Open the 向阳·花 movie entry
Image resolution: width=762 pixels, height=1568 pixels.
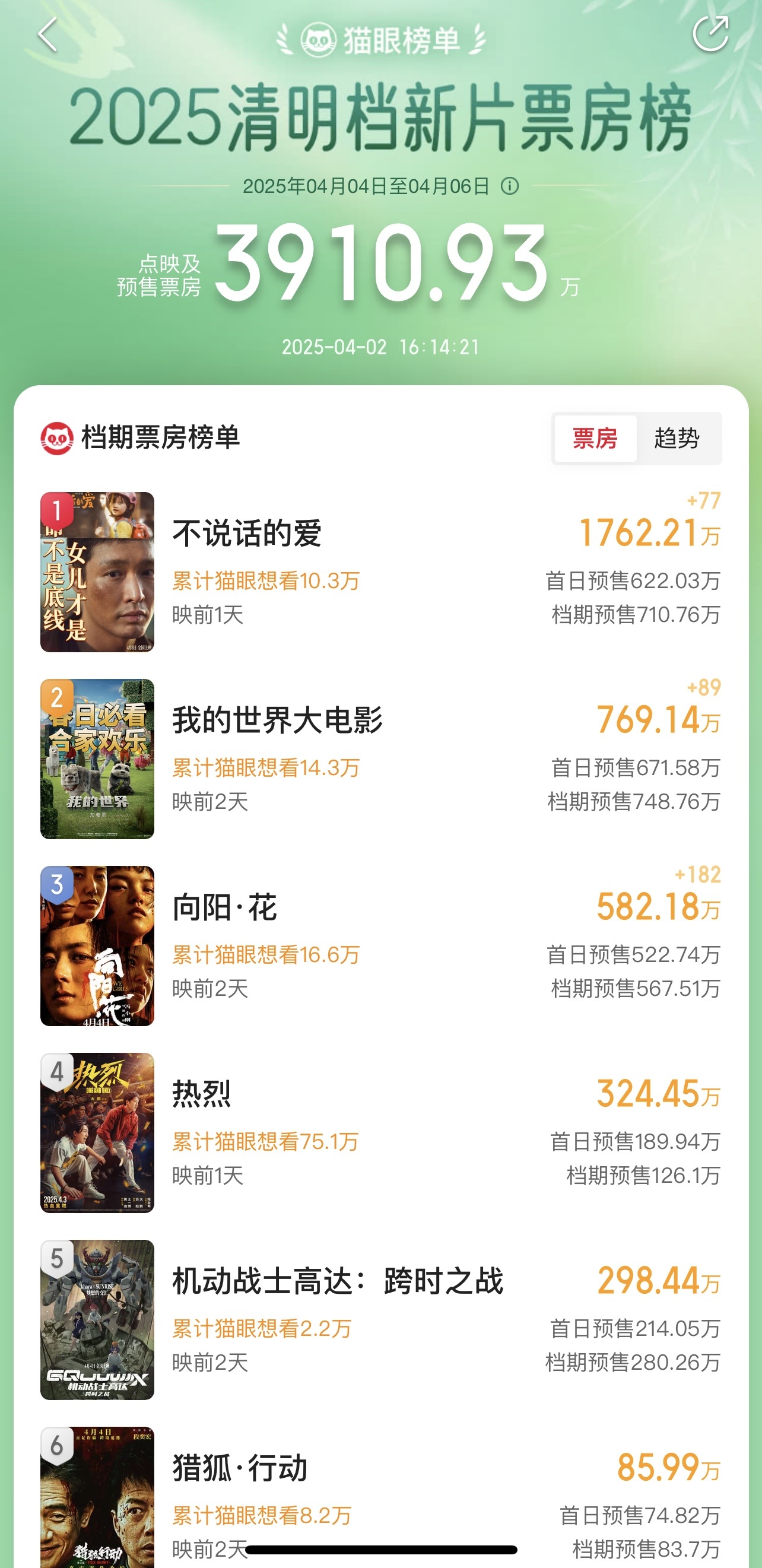coord(225,907)
